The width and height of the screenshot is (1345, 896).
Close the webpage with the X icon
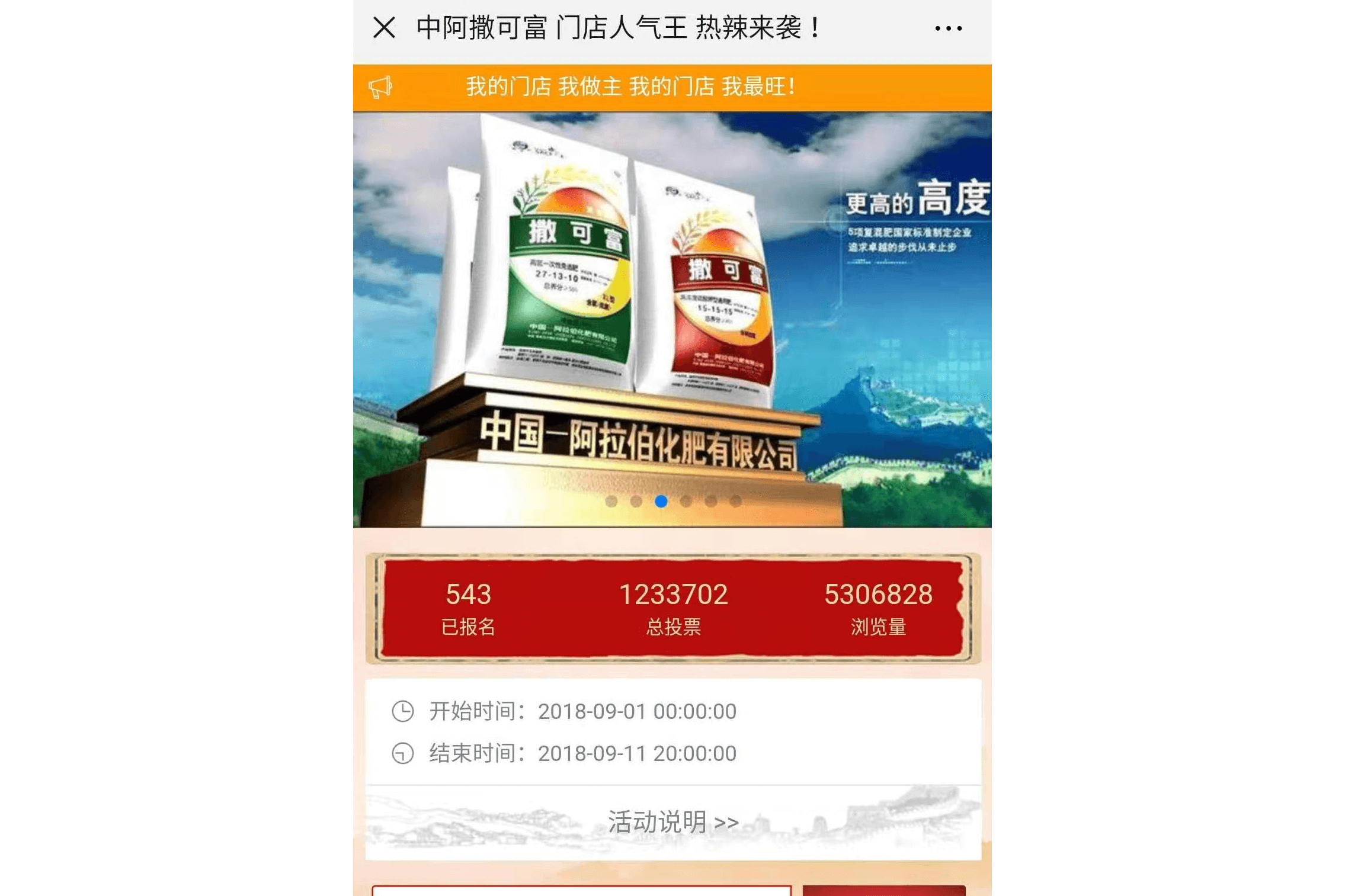(x=384, y=28)
